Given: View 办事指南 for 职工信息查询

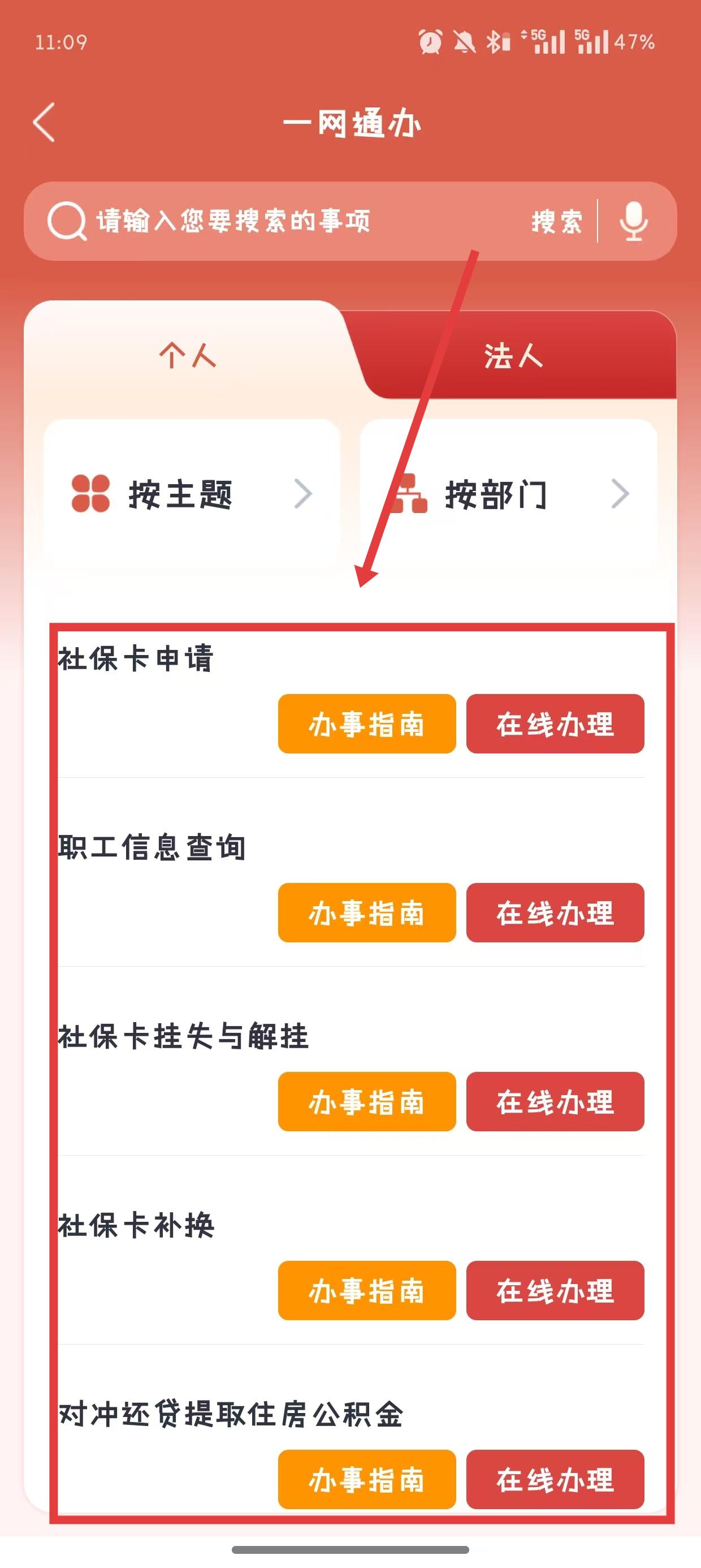Looking at the screenshot, I should 367,912.
